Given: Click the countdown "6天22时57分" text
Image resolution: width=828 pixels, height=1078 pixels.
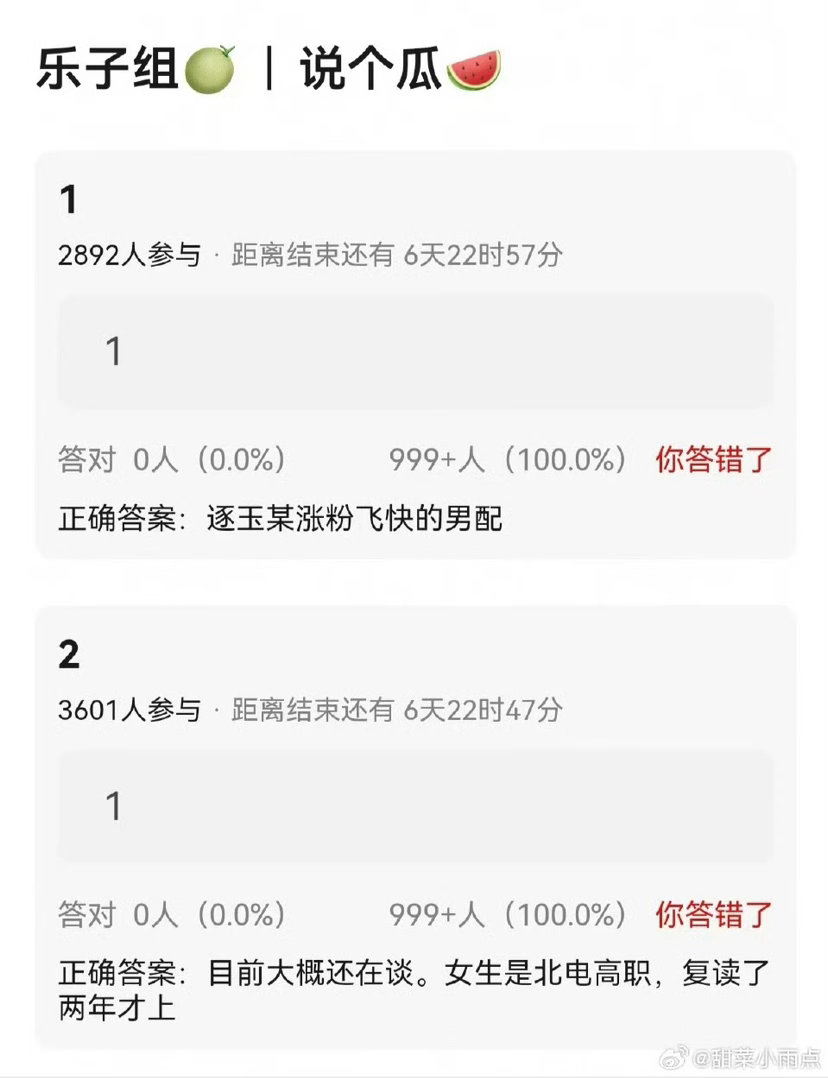Looking at the screenshot, I should pos(484,257).
